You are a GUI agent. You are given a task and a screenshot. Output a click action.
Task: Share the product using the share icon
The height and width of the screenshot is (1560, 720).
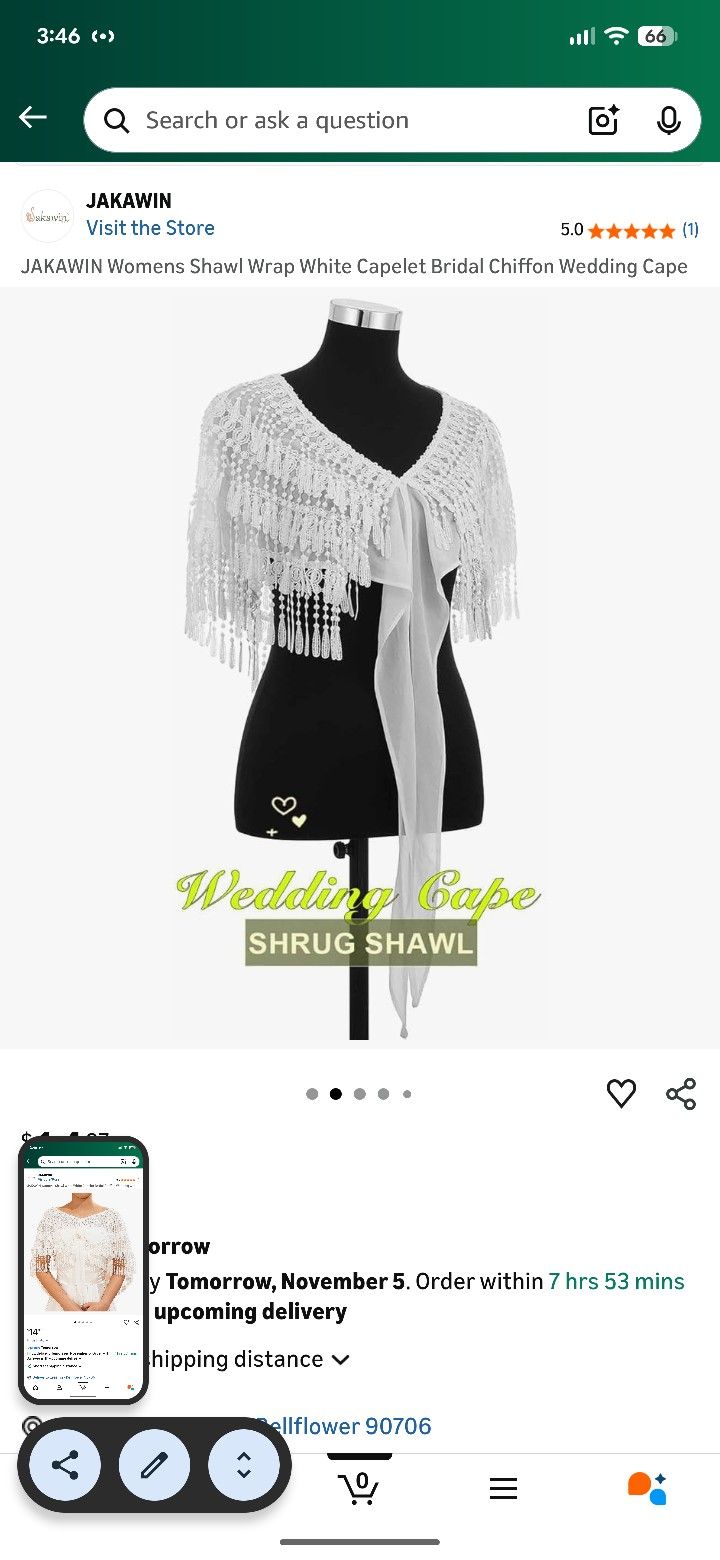click(x=681, y=1094)
